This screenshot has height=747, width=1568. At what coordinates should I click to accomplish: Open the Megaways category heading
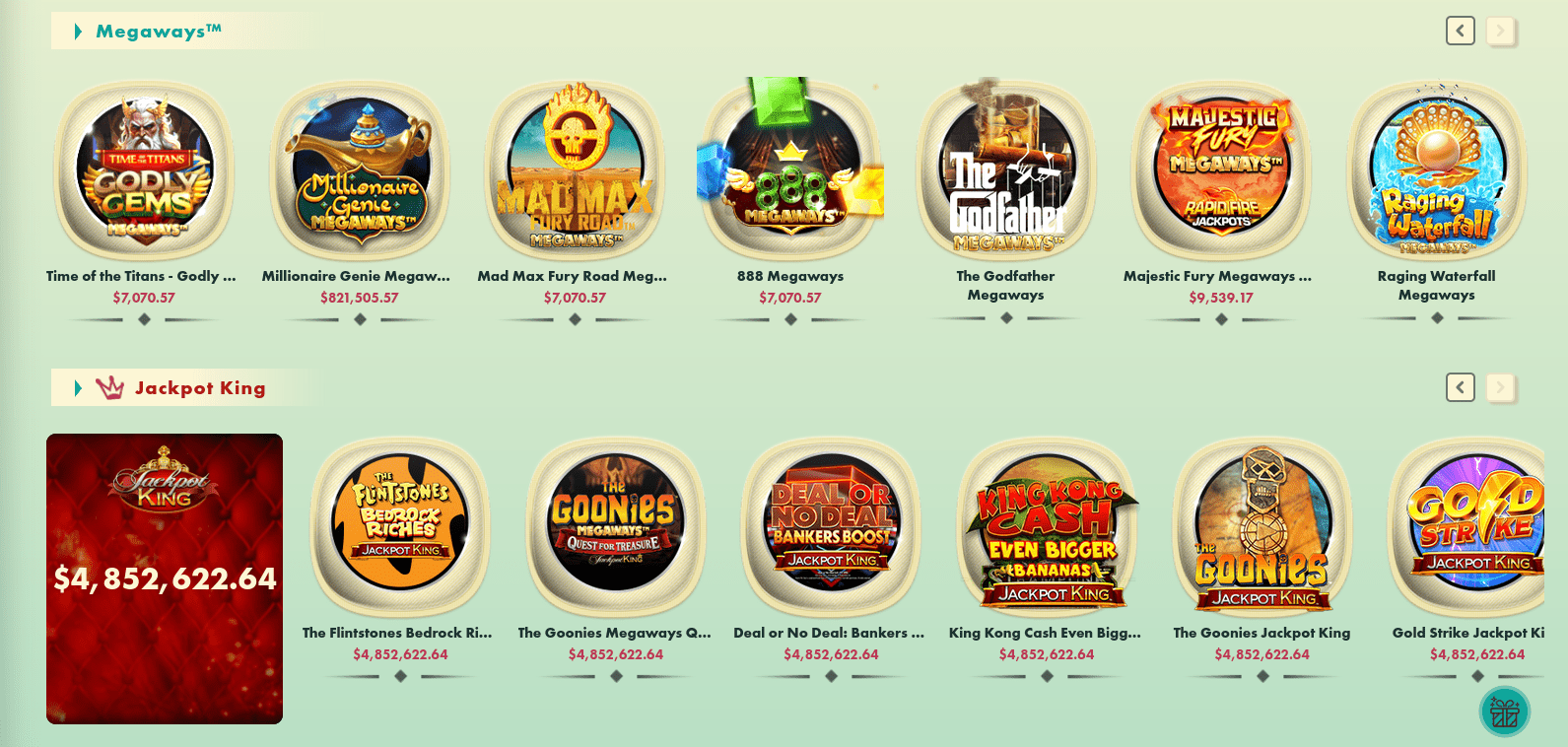(x=158, y=32)
